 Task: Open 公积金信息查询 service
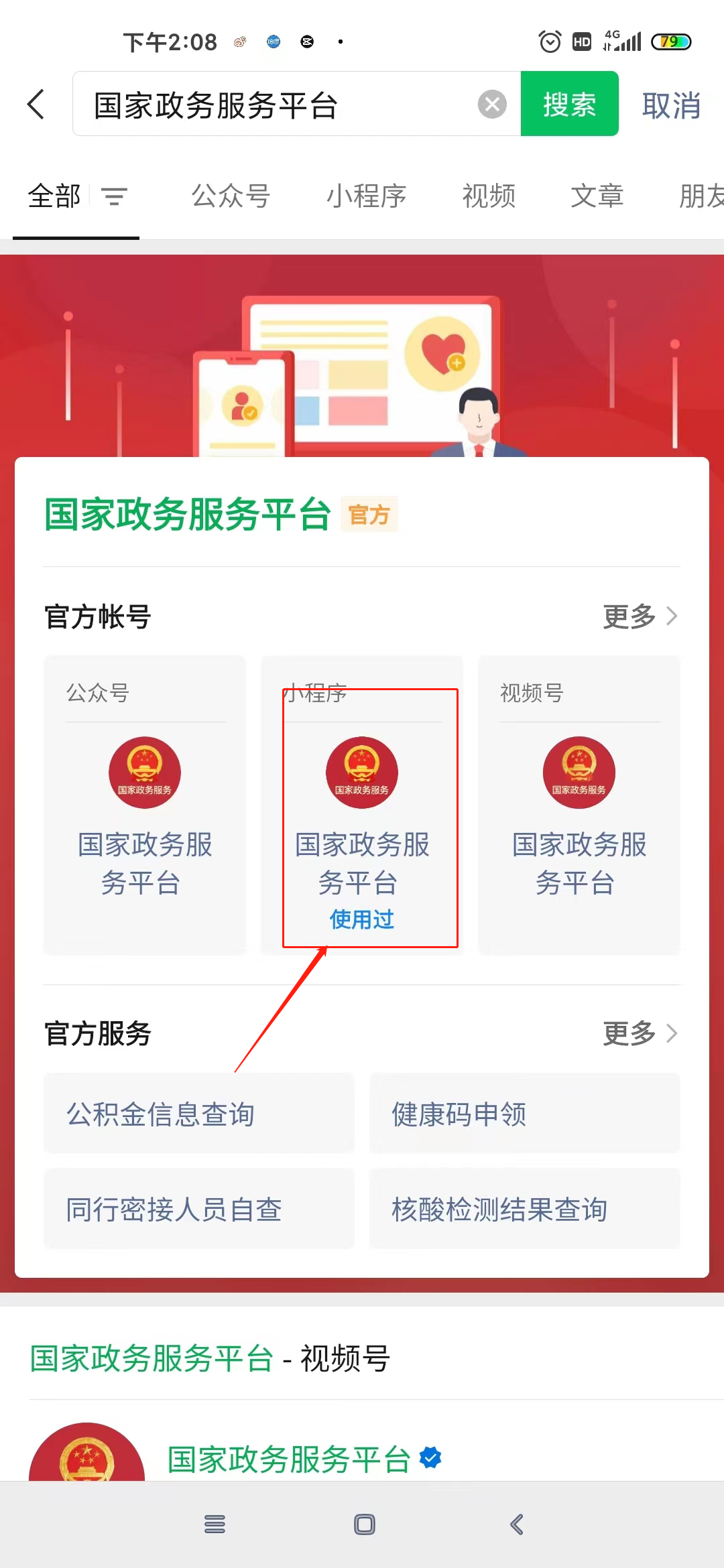click(x=198, y=1114)
